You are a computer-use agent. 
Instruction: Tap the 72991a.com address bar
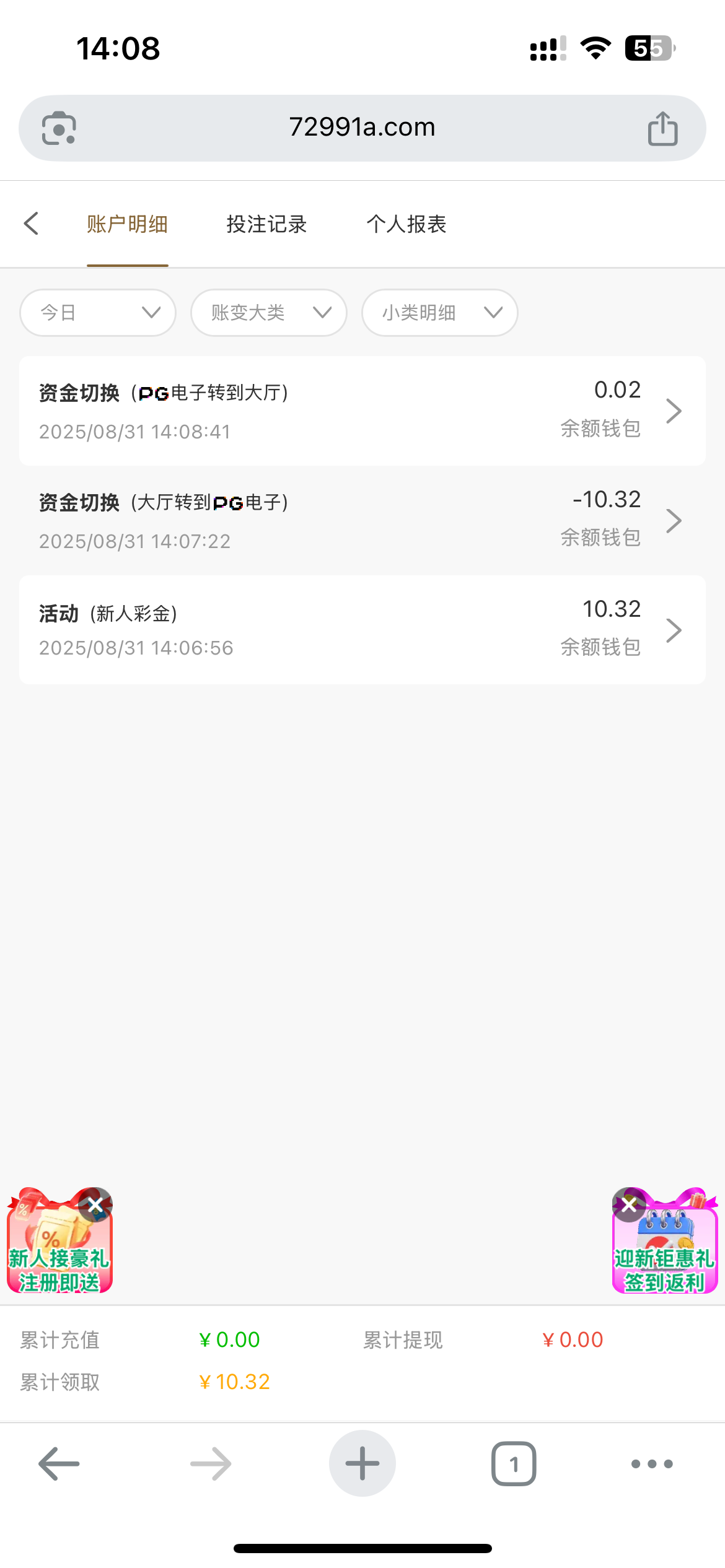pyautogui.click(x=362, y=128)
